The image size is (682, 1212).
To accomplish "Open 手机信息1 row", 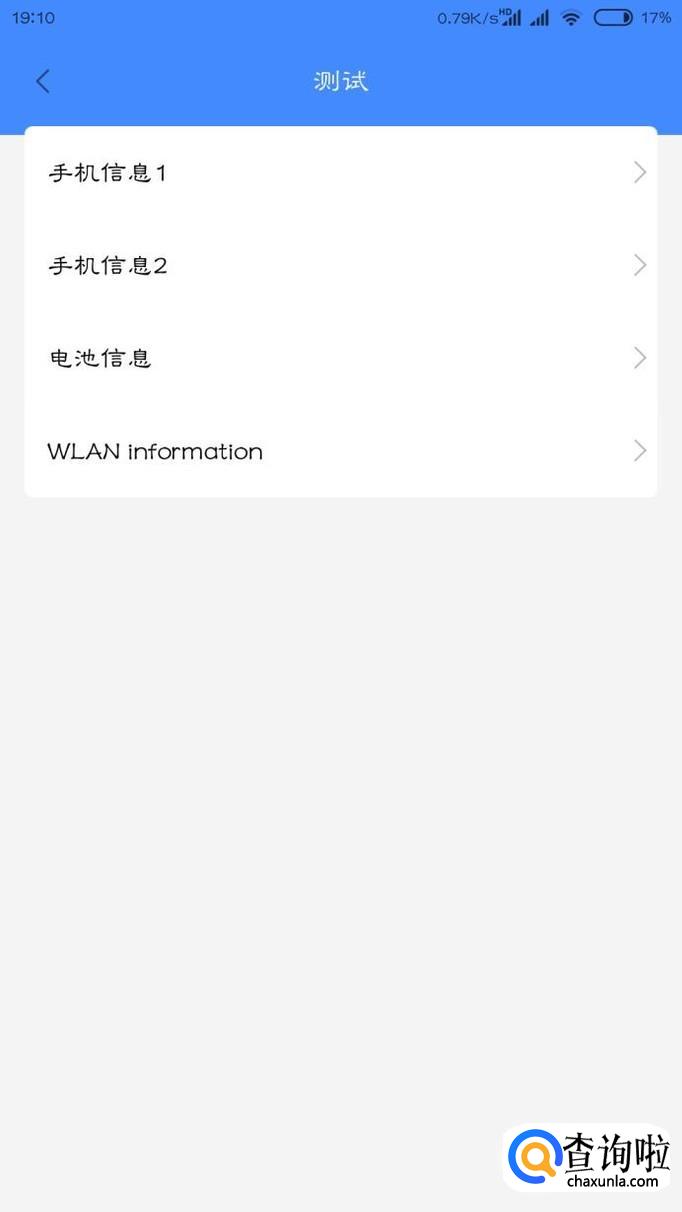I will pyautogui.click(x=340, y=173).
